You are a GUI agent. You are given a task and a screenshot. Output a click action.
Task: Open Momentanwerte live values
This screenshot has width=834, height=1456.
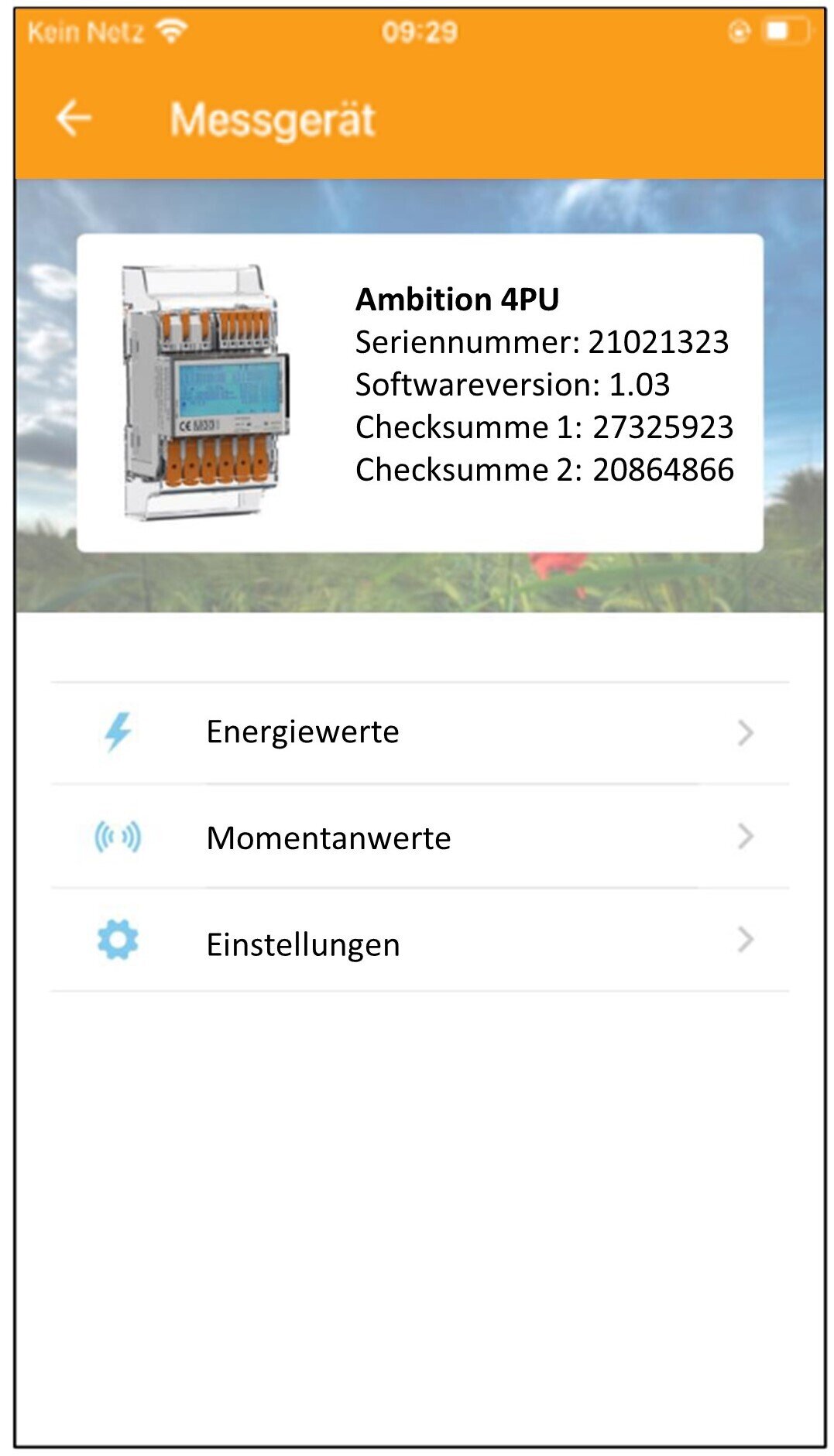[x=419, y=838]
